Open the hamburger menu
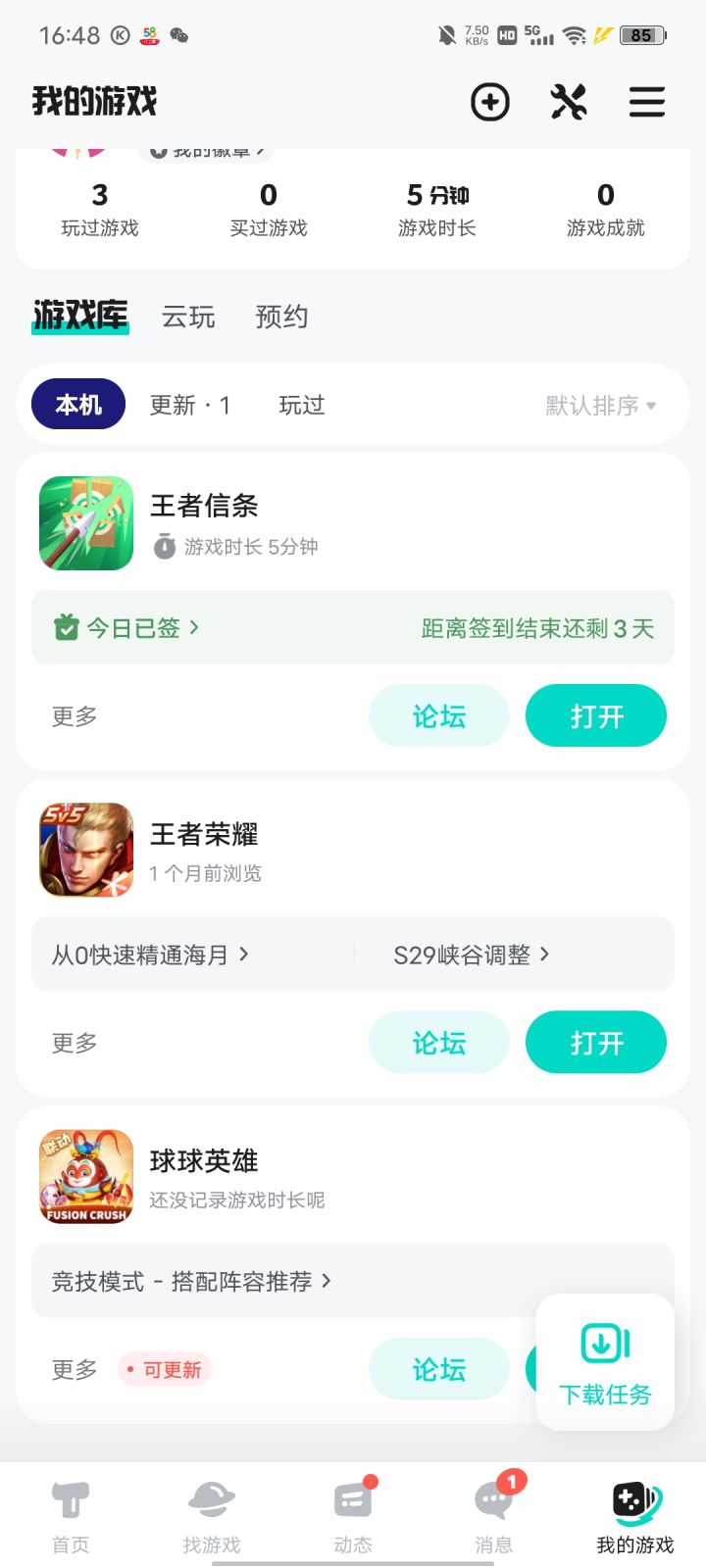This screenshot has width=706, height=1568. (x=647, y=102)
